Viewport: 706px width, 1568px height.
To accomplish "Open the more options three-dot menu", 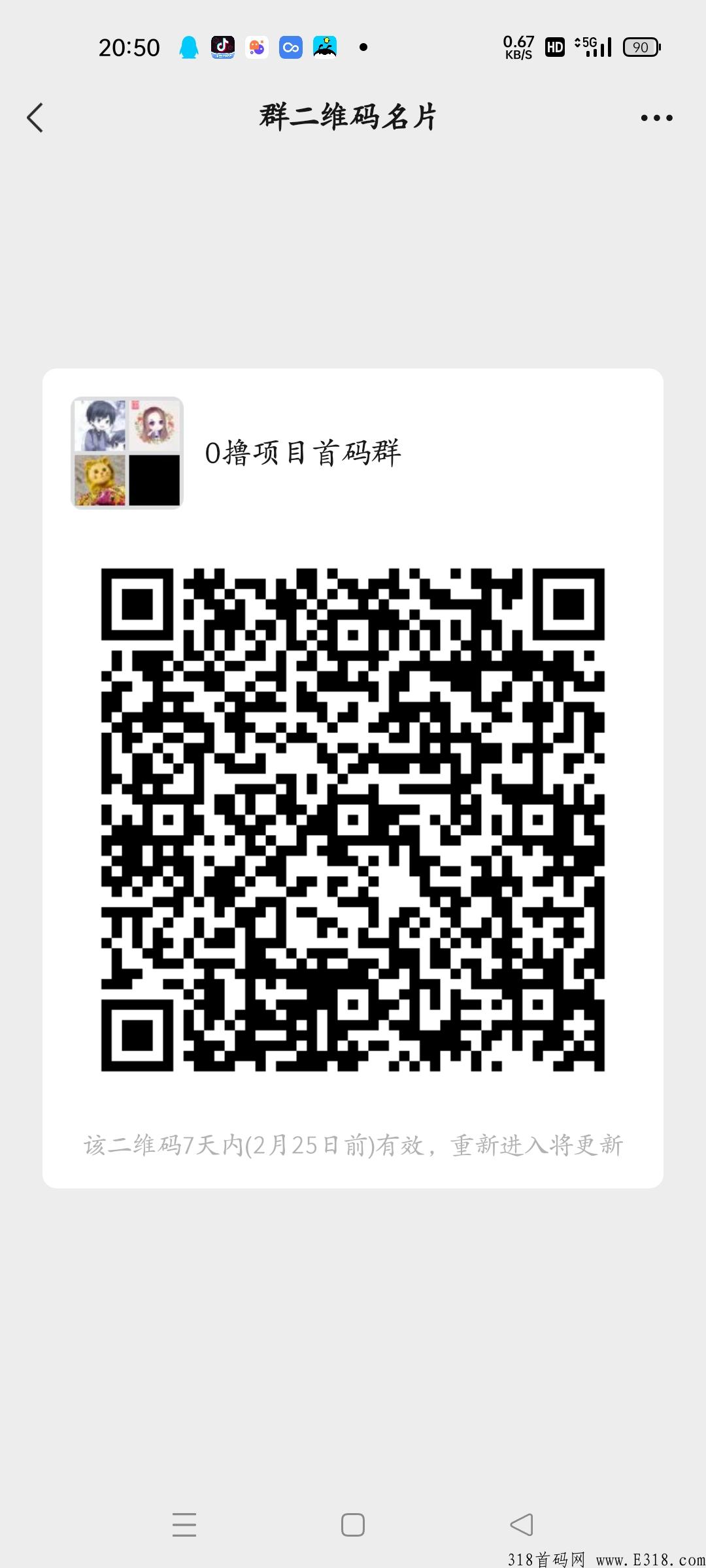I will click(656, 118).
